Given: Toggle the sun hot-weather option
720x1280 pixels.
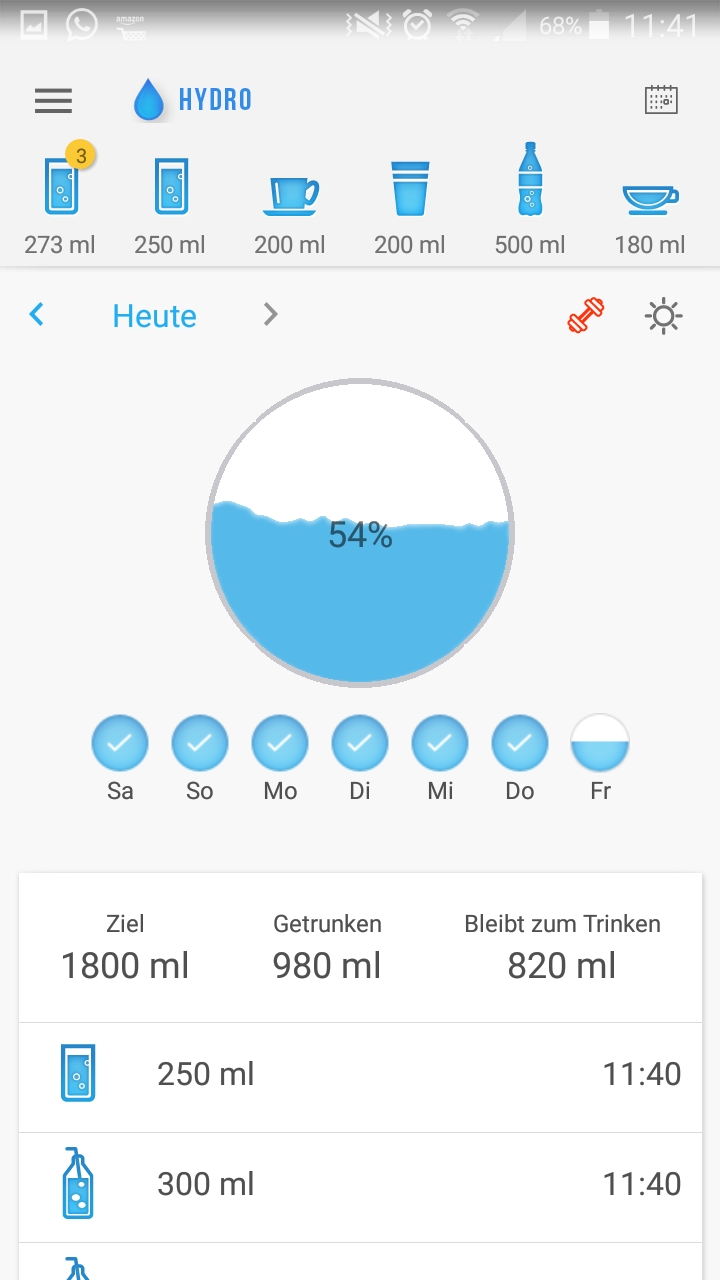Looking at the screenshot, I should point(663,317).
